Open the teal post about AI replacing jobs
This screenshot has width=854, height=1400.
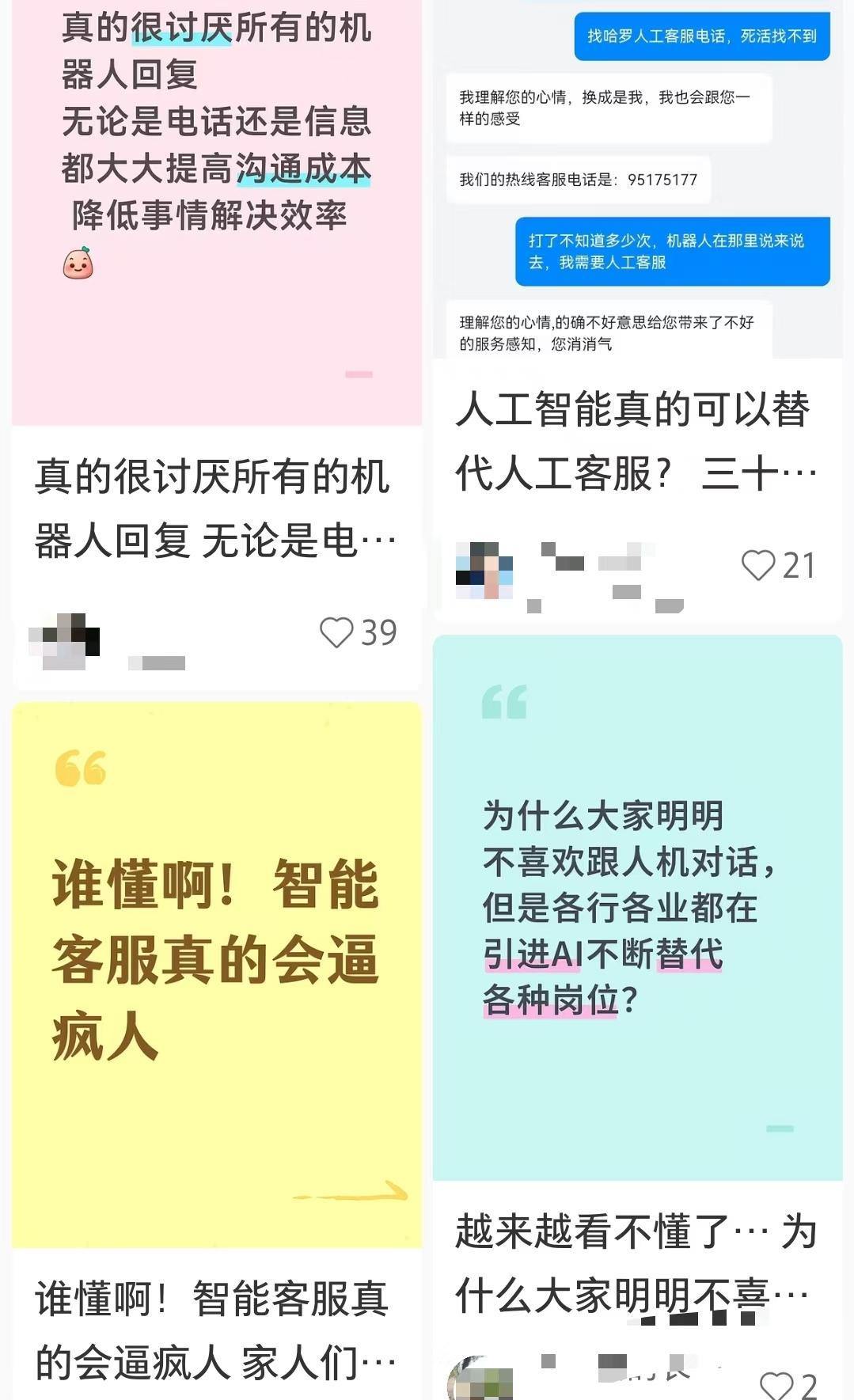[637, 908]
